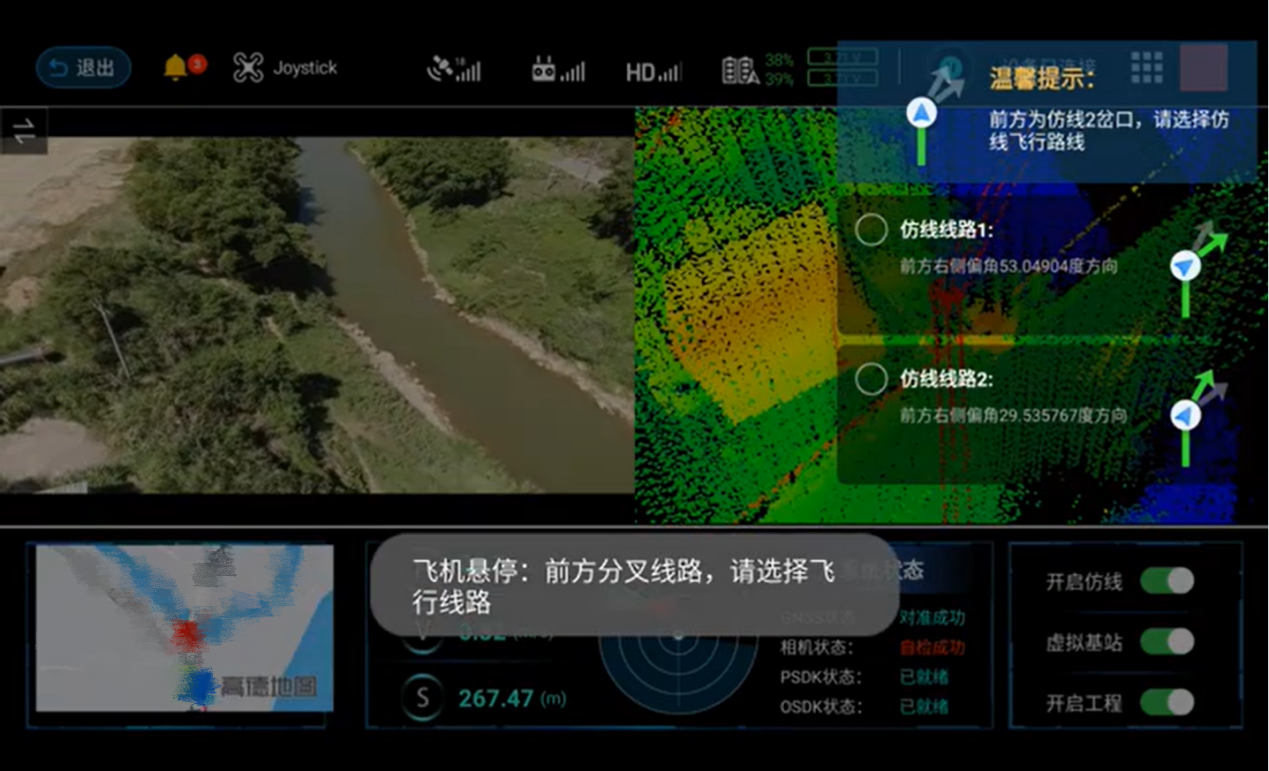Viewport: 1269px width, 771px height.
Task: Open the grid menu icon
Action: coord(1147,67)
